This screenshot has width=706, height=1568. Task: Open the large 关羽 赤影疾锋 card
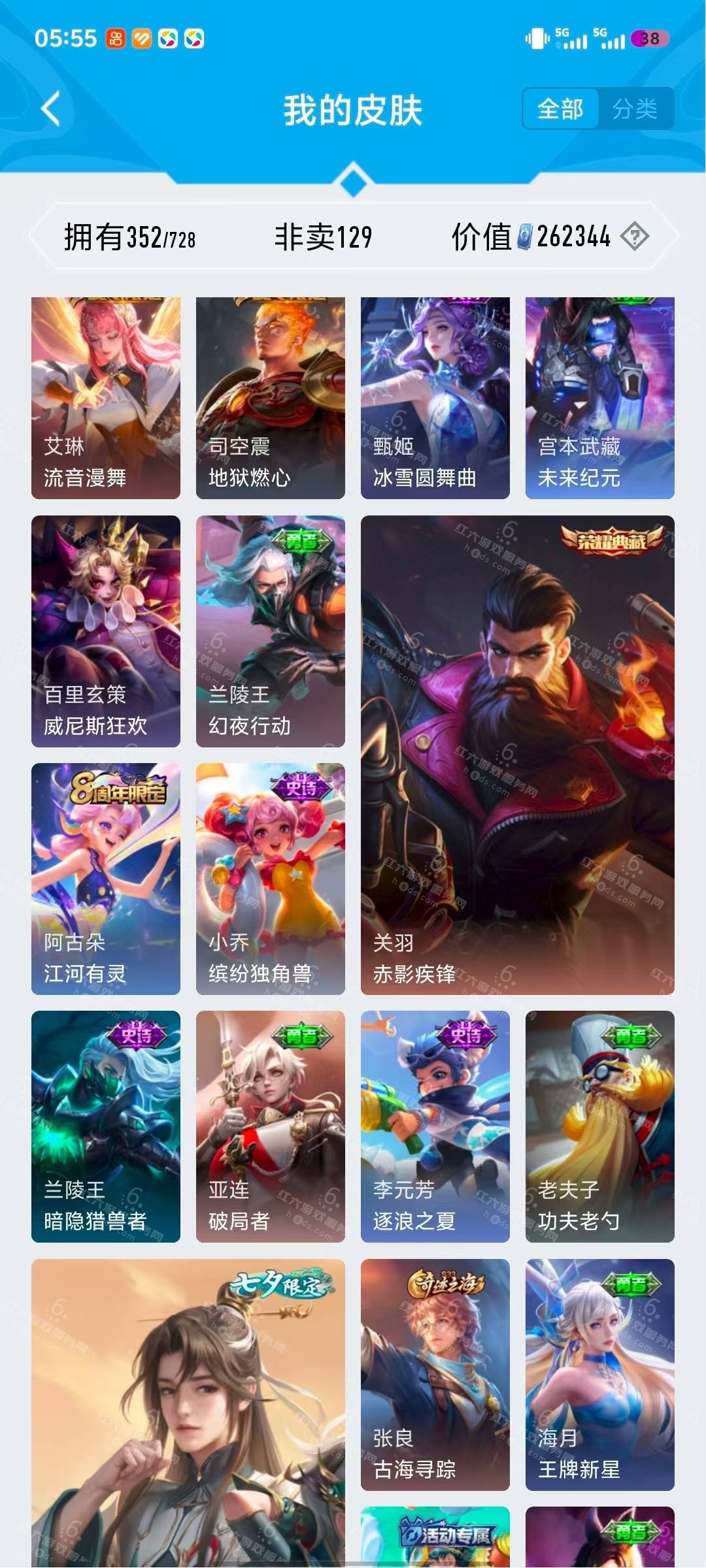518,755
